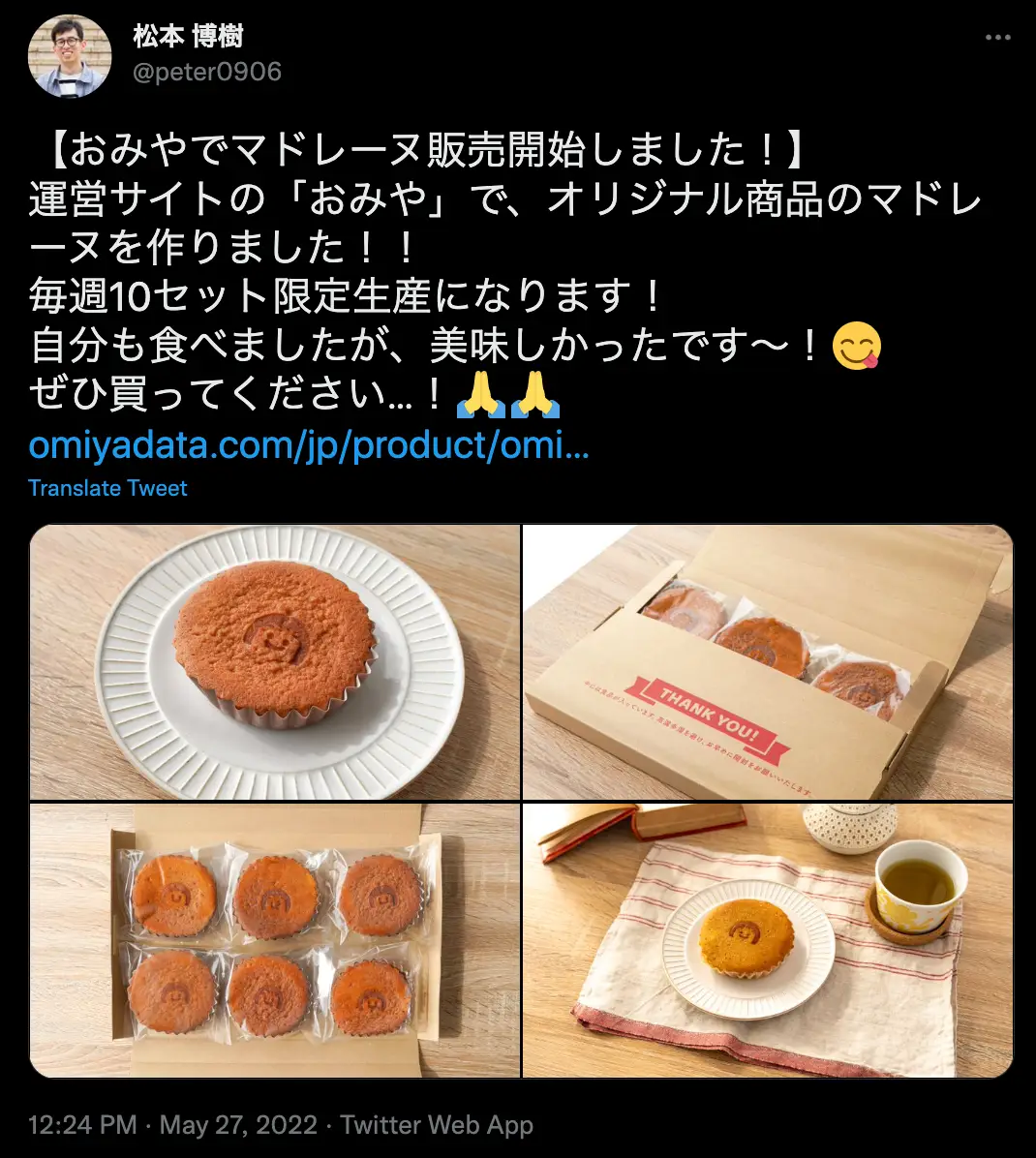The width and height of the screenshot is (1036, 1158).
Task: Open the tweet's more options menu
Action: pyautogui.click(x=997, y=38)
